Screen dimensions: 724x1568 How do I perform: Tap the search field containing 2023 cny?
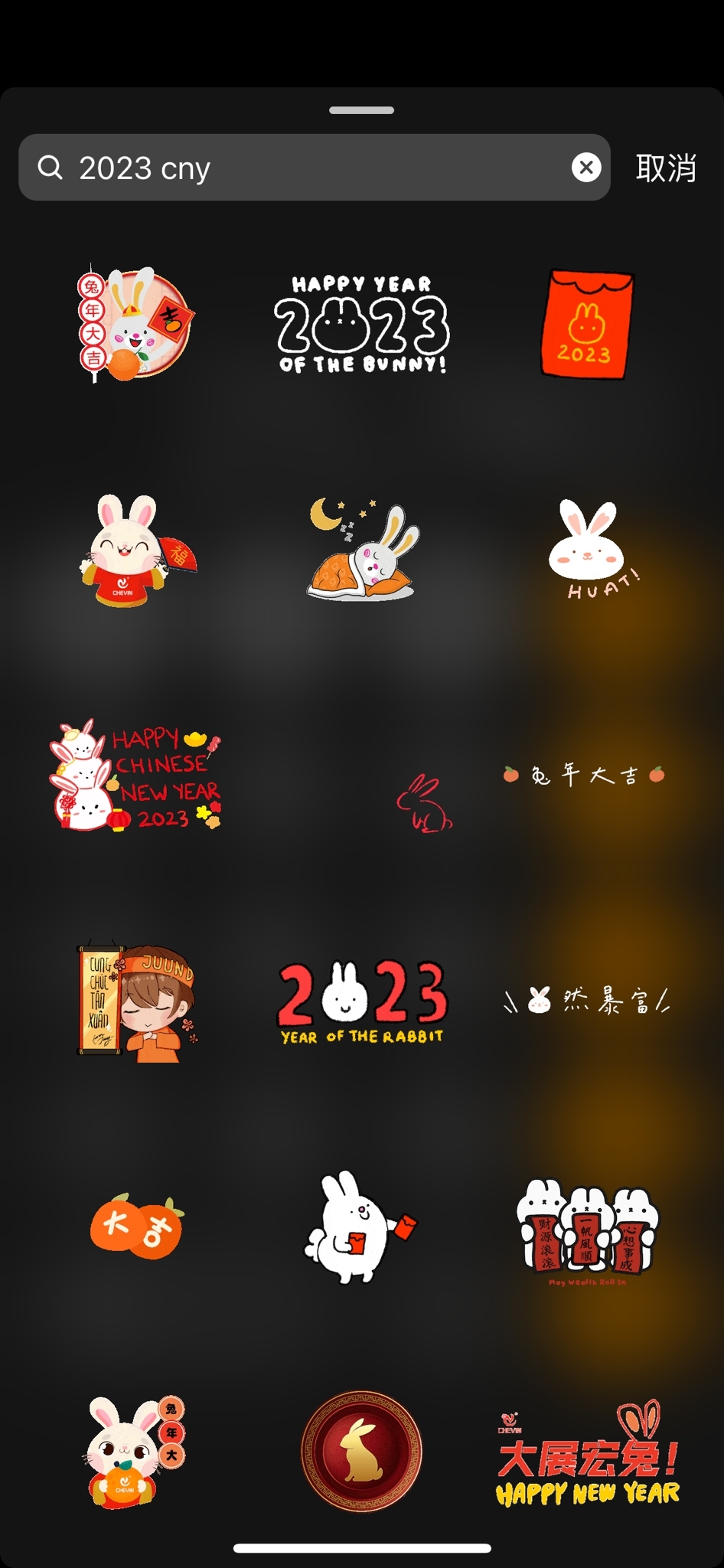coord(306,168)
